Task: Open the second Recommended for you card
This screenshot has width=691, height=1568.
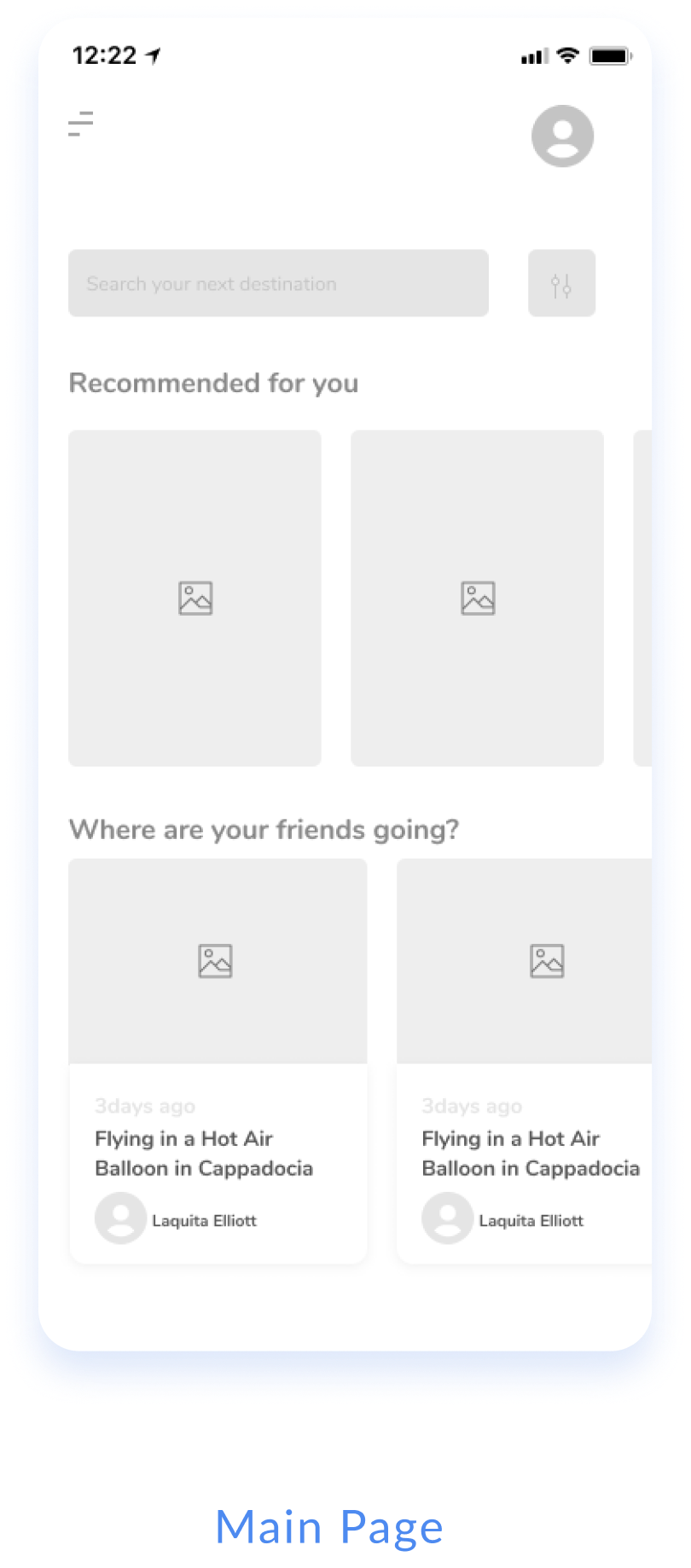Action: [x=477, y=598]
